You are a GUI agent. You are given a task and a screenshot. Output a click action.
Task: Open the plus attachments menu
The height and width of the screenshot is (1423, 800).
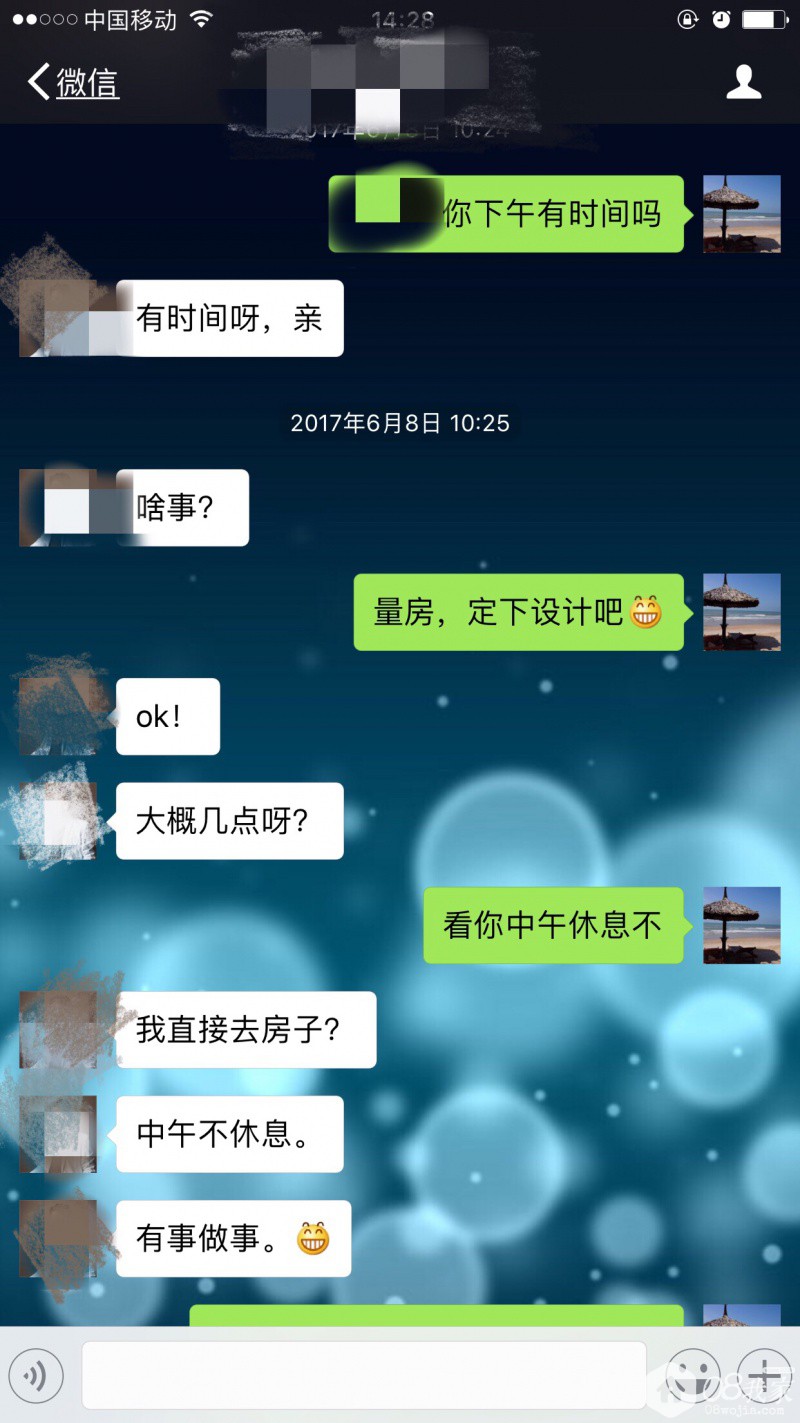763,1376
